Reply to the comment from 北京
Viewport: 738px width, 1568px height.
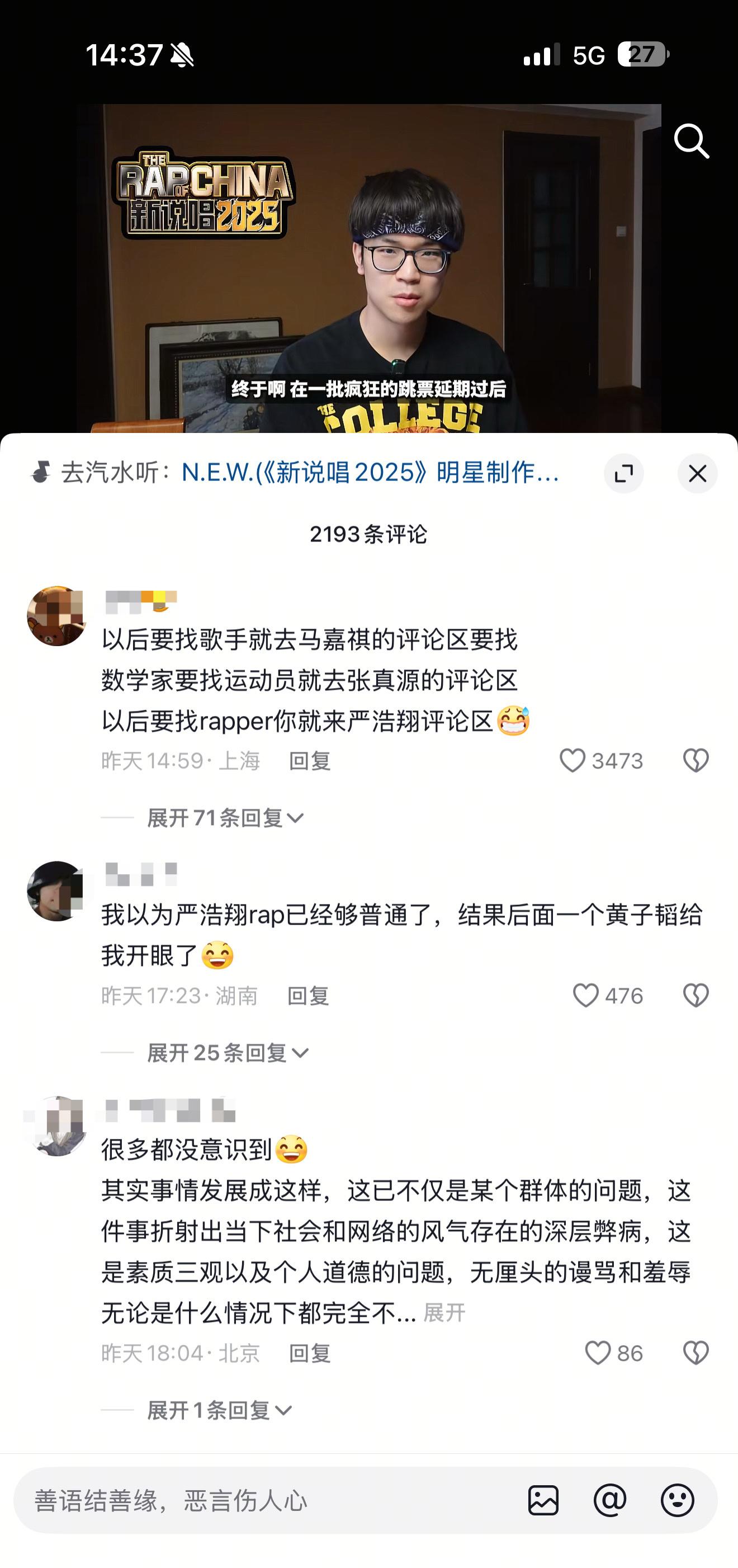309,1354
